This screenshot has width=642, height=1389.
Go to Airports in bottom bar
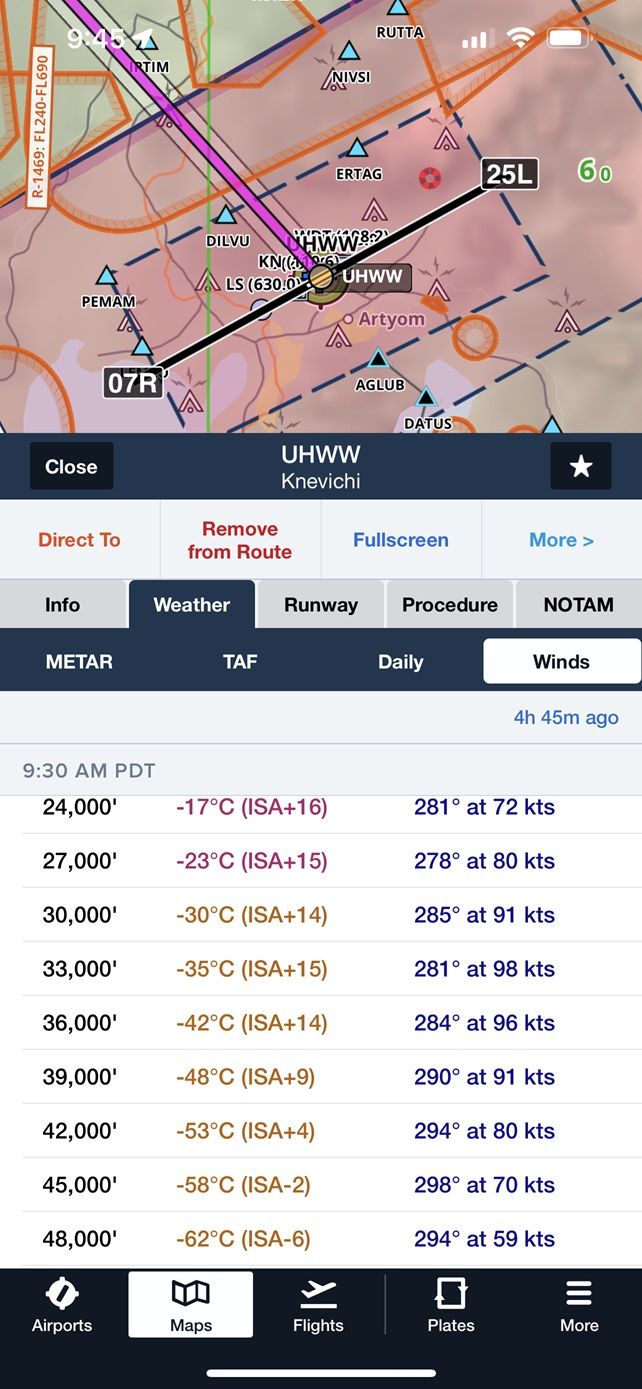click(x=62, y=1305)
